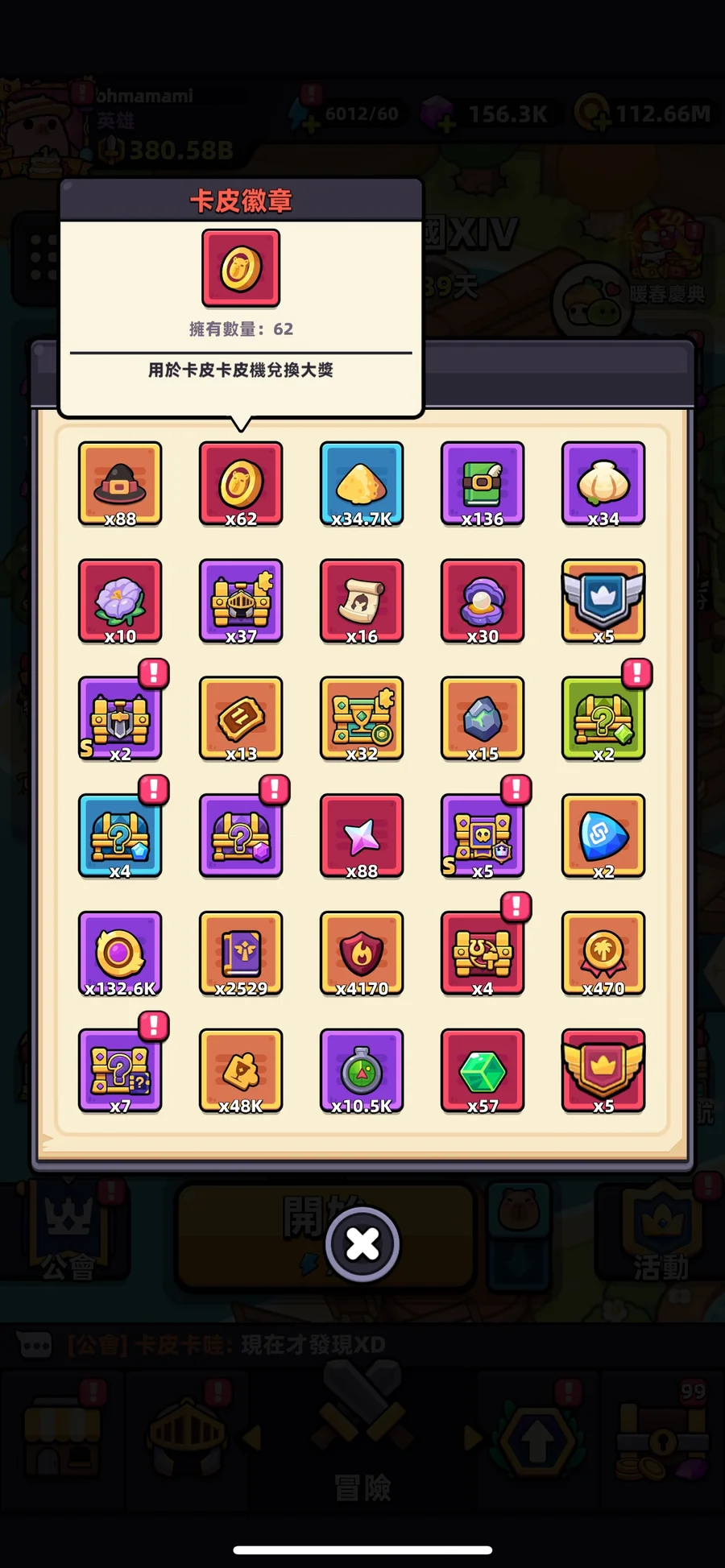Close the inventory window
This screenshot has height=1568, width=725.
point(362,1244)
